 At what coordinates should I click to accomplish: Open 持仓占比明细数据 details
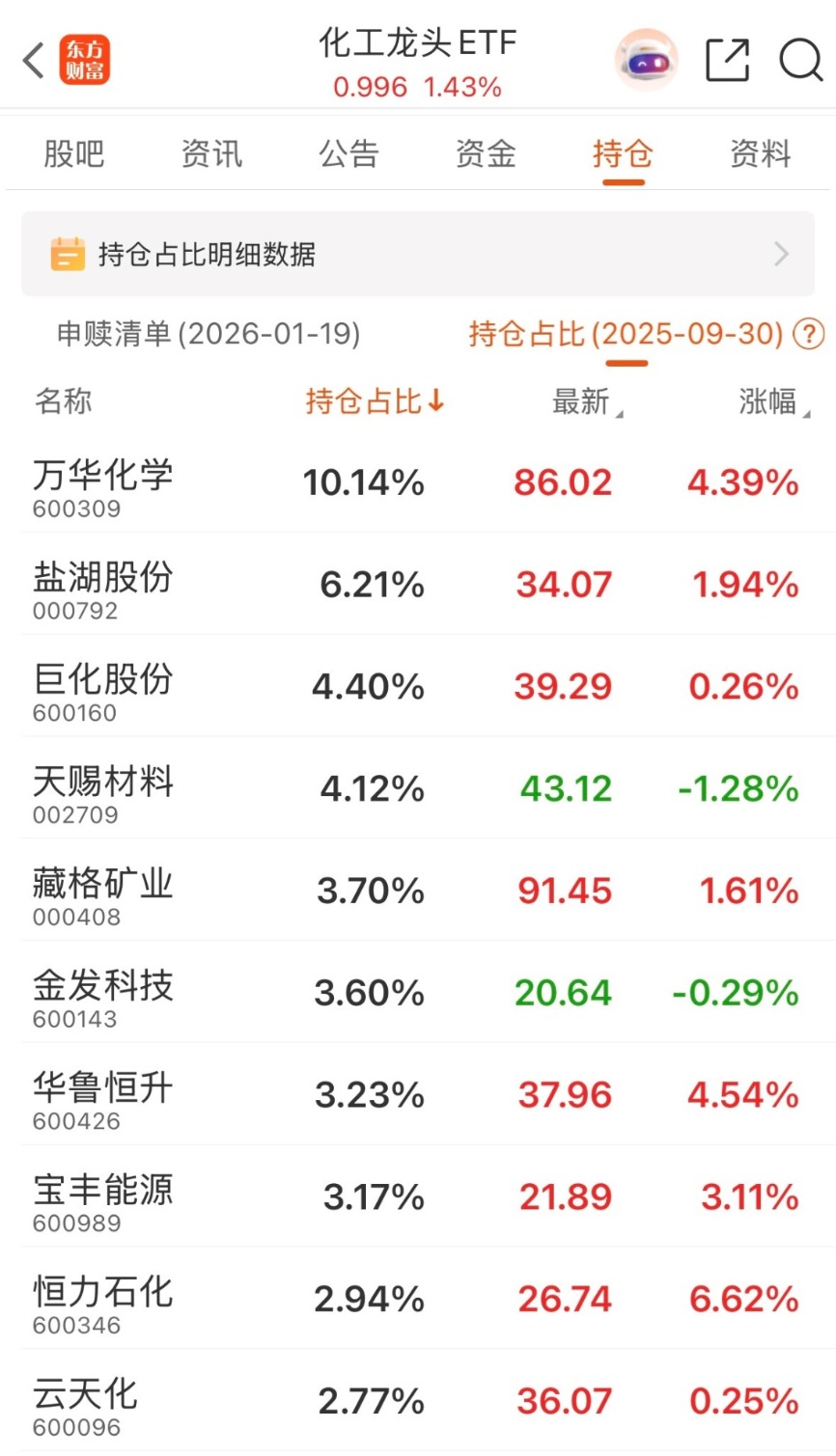[x=418, y=255]
